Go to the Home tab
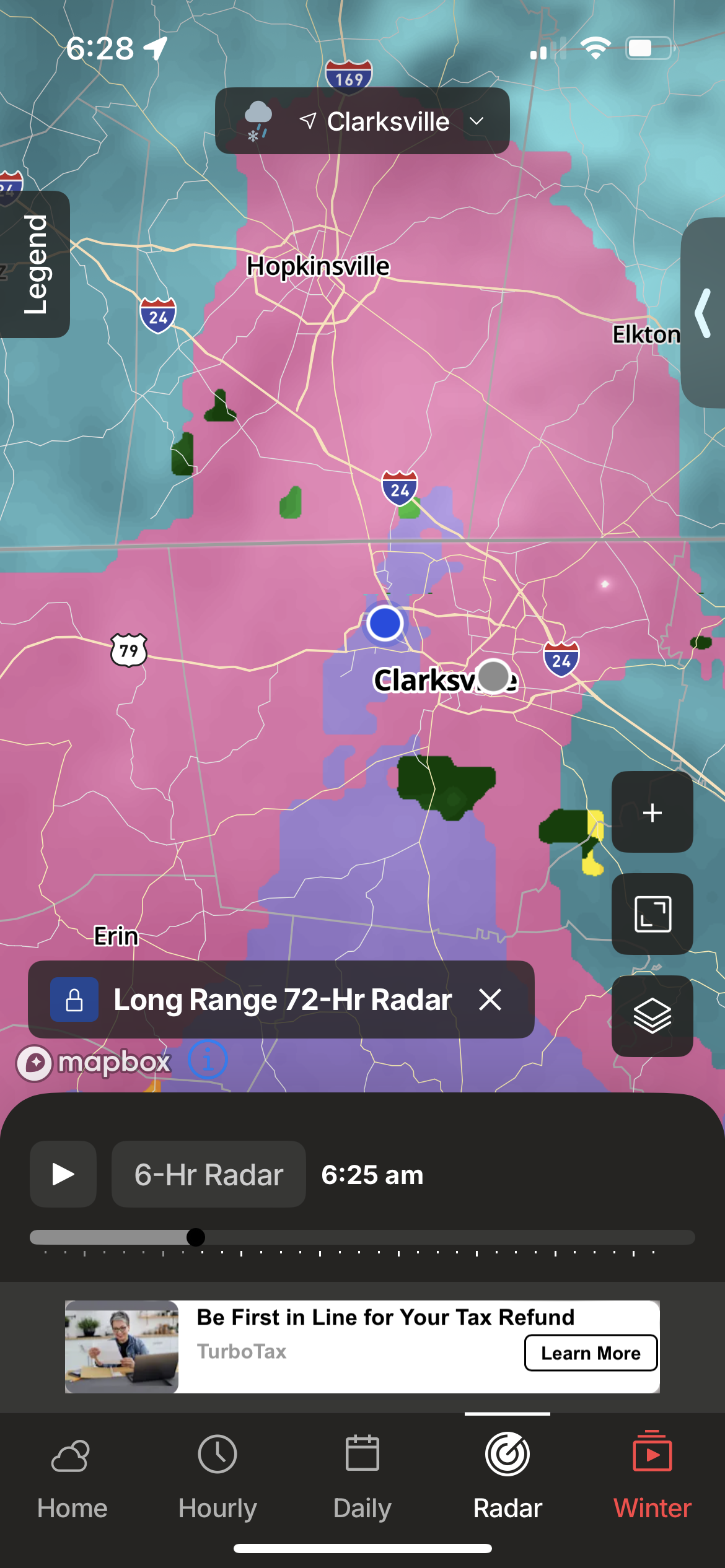The width and height of the screenshot is (725, 1568). (x=72, y=1476)
